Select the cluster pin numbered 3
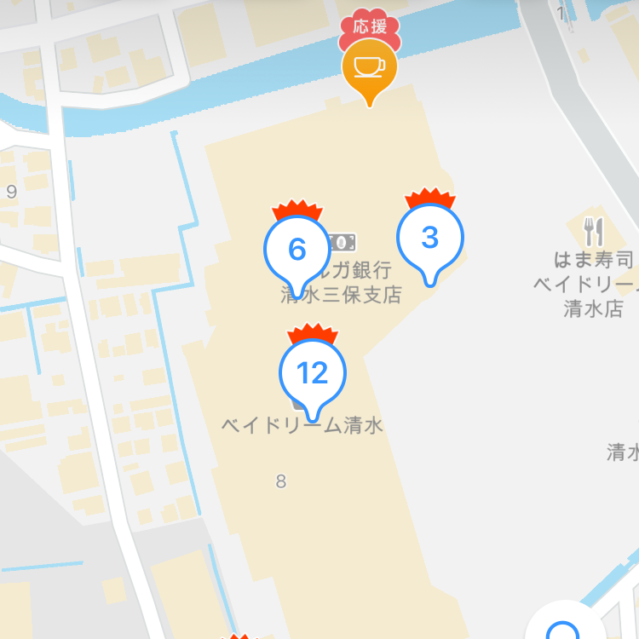The width and height of the screenshot is (639, 639). (430, 238)
